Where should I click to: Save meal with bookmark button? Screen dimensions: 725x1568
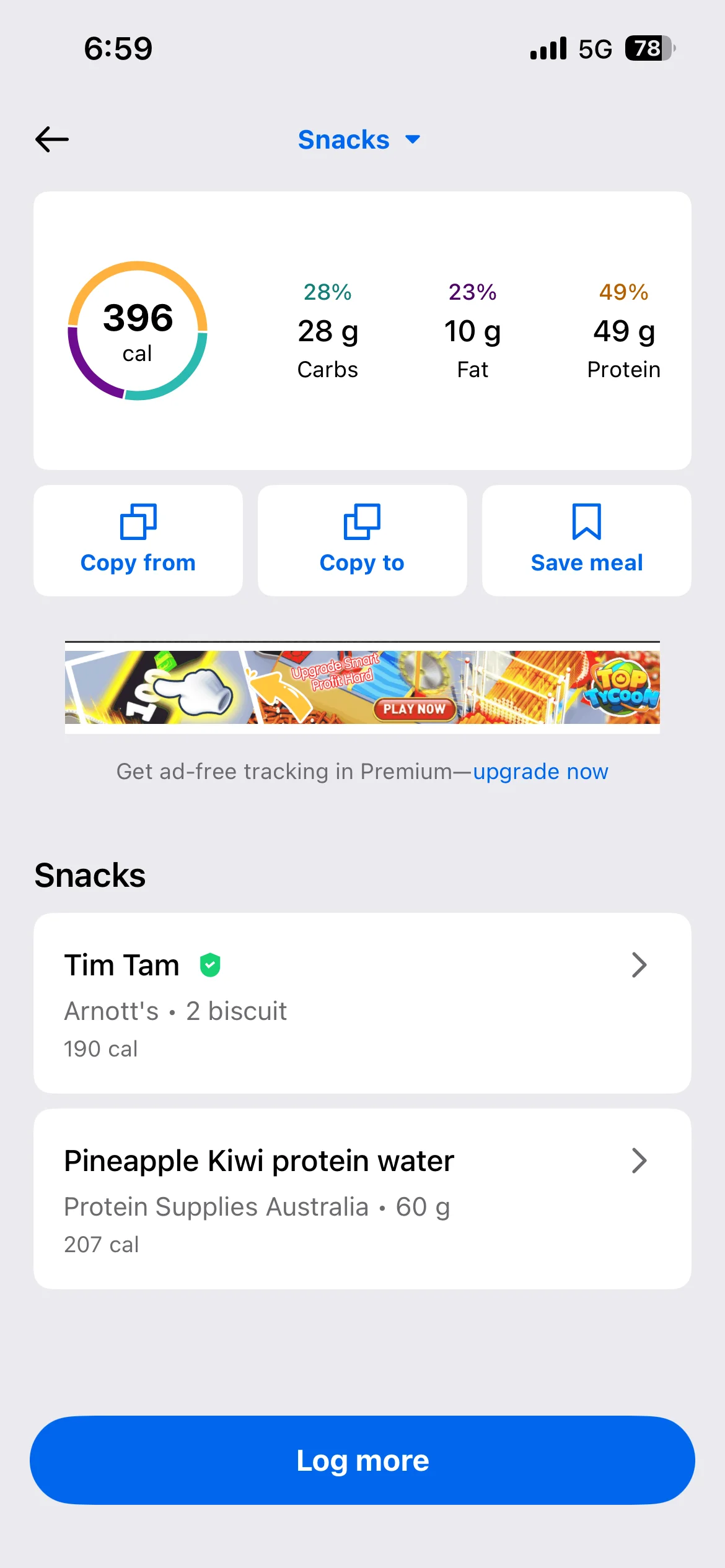[586, 540]
